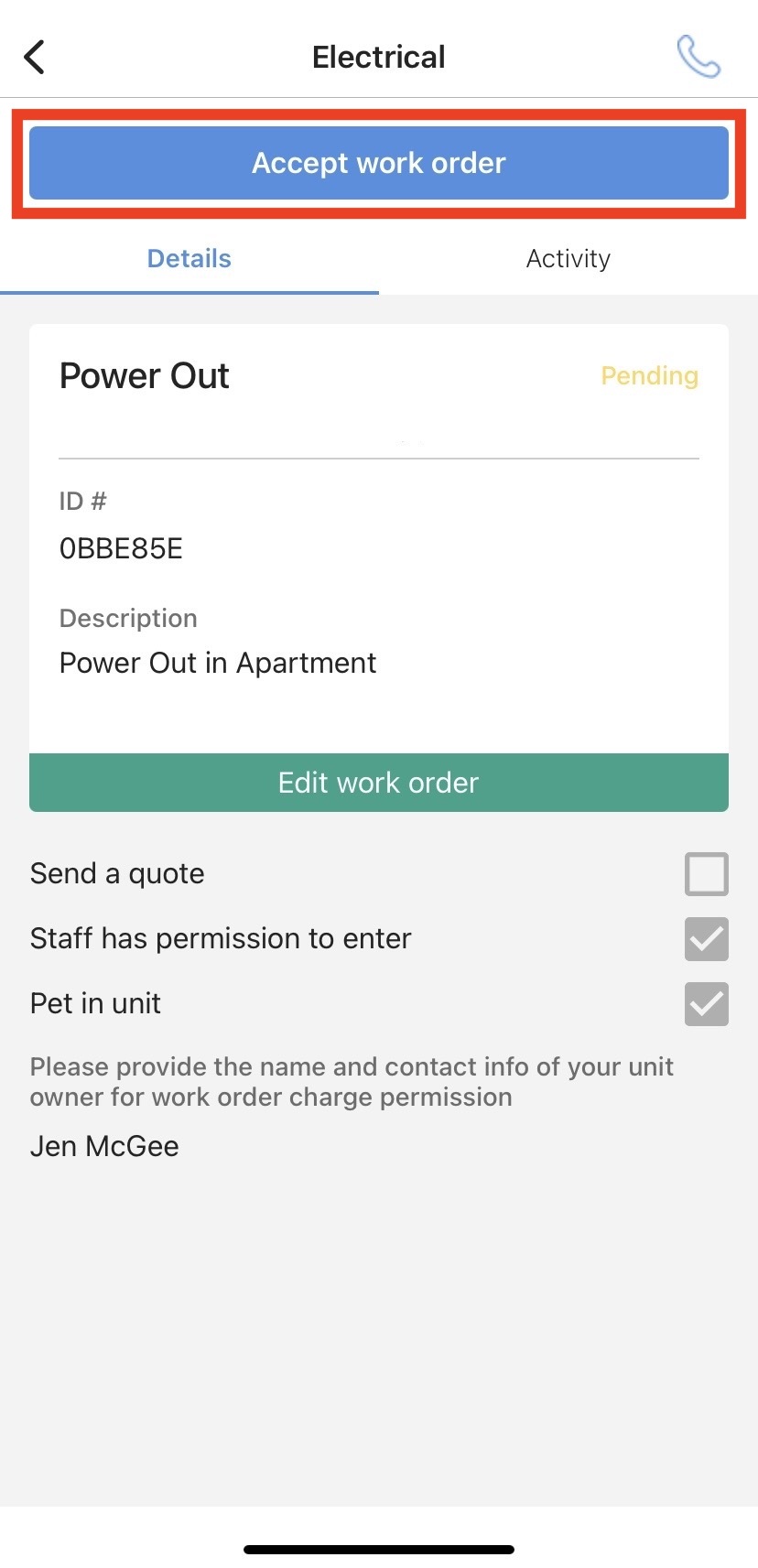The height and width of the screenshot is (1568, 758).
Task: Switch to the Activity tab
Action: click(x=568, y=259)
